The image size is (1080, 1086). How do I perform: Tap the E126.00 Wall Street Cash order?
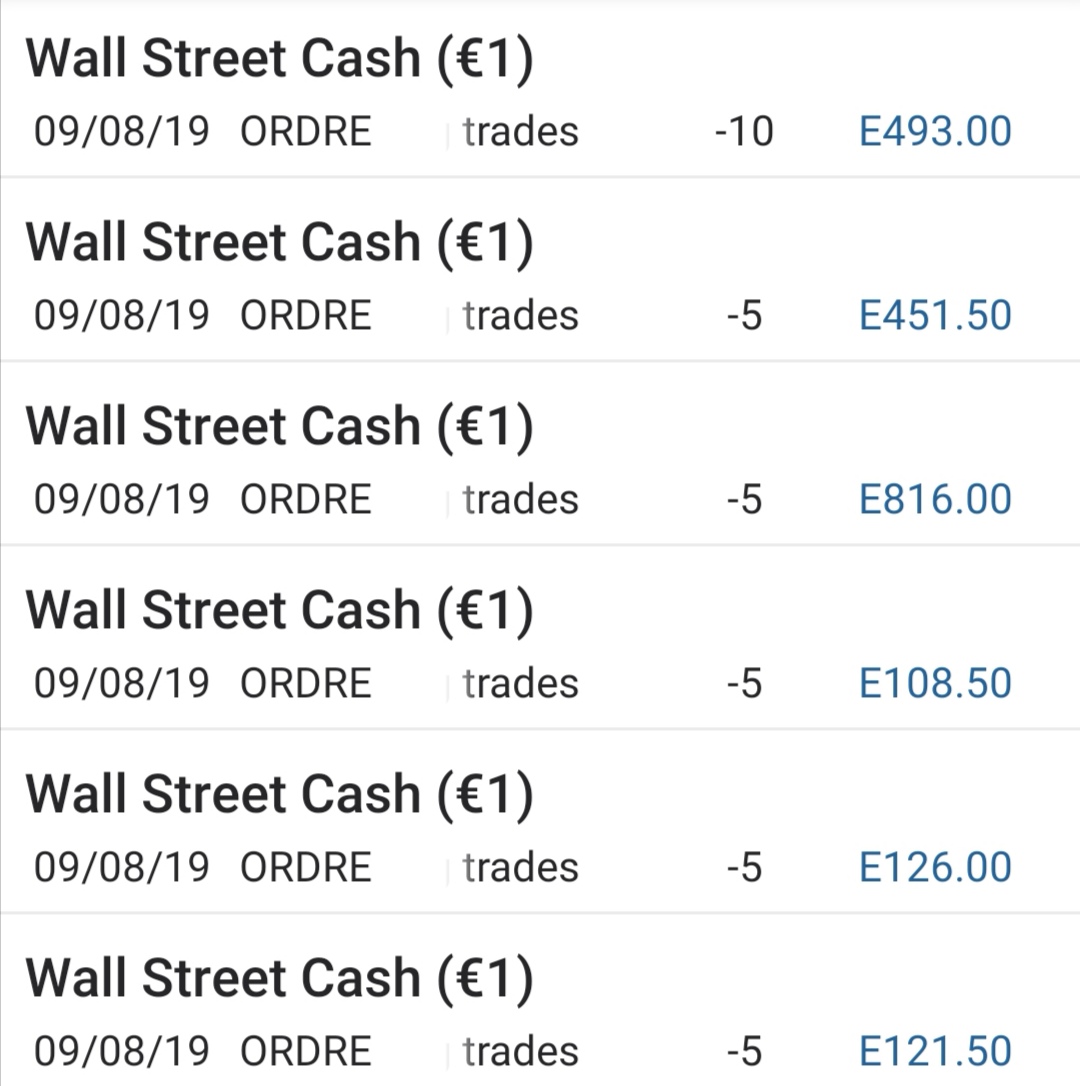click(x=540, y=829)
